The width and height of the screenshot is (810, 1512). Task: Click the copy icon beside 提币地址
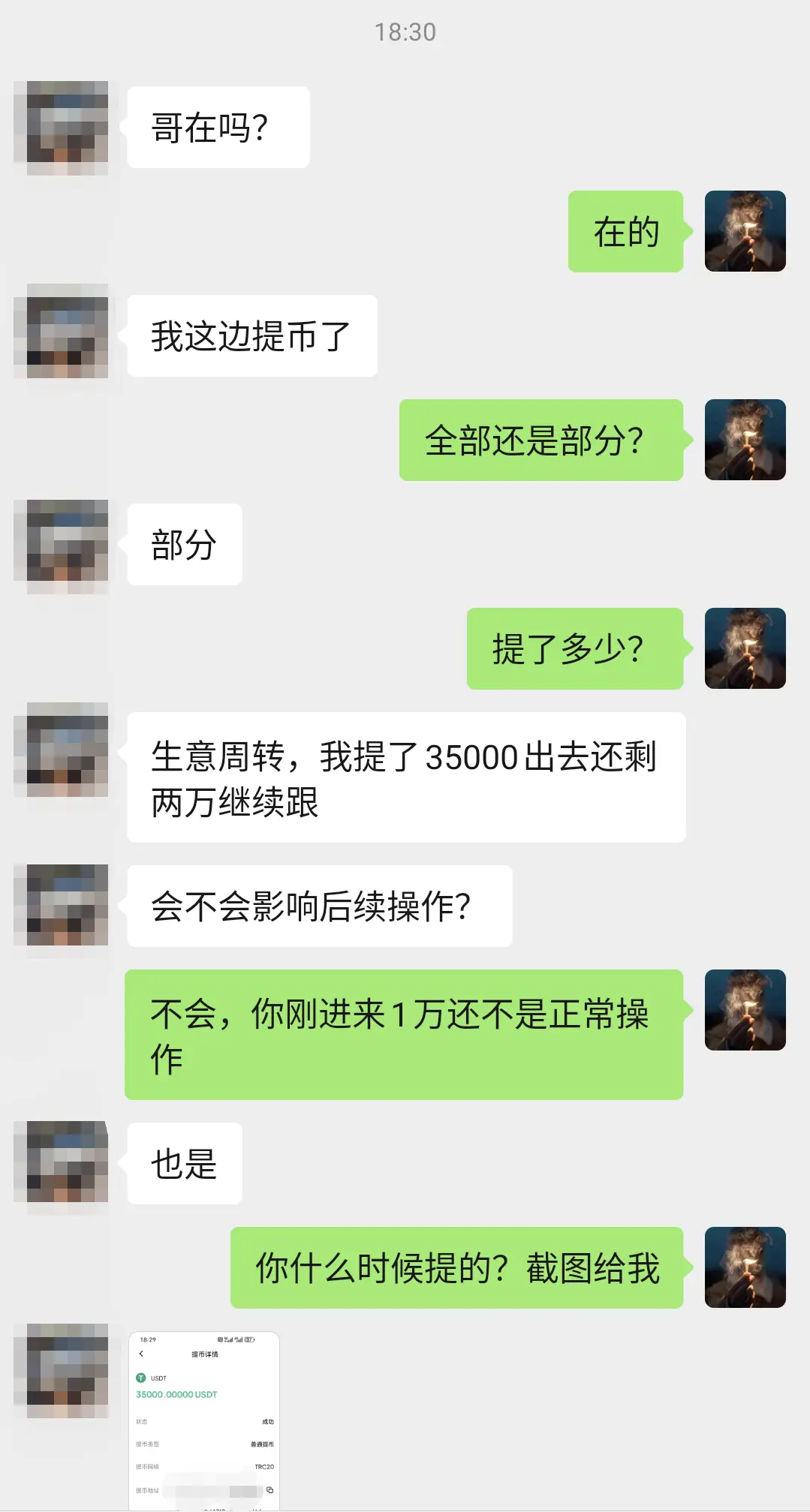tap(270, 1490)
